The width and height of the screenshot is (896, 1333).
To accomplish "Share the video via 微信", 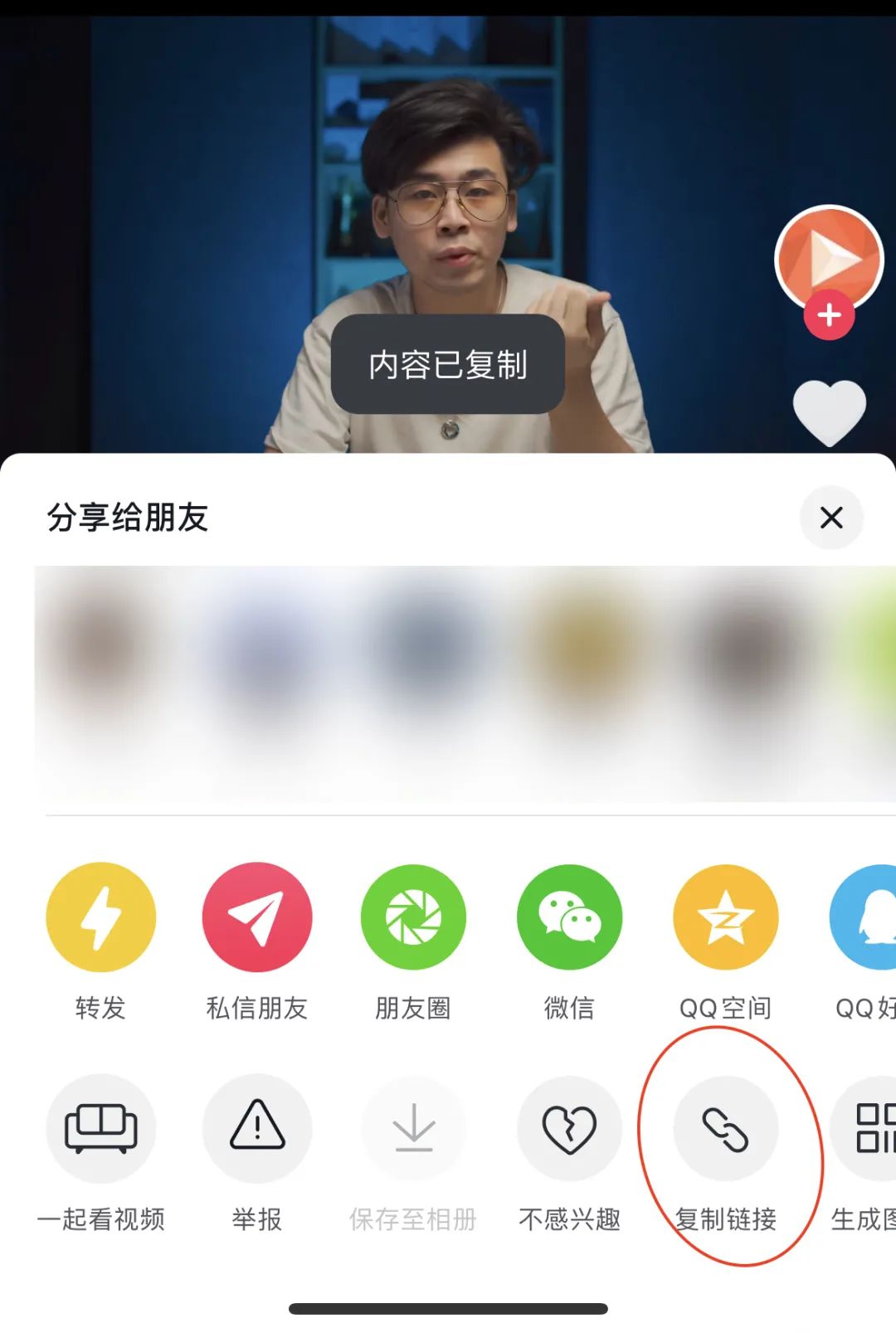I will (x=570, y=916).
